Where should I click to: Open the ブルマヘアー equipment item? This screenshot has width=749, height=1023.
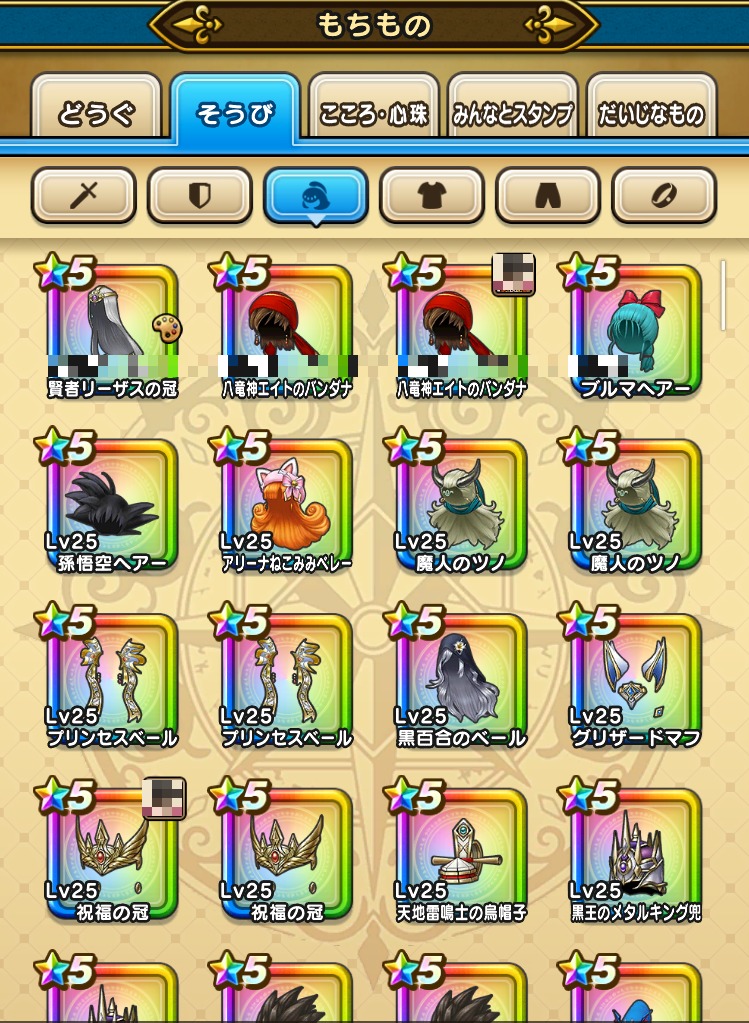point(636,332)
